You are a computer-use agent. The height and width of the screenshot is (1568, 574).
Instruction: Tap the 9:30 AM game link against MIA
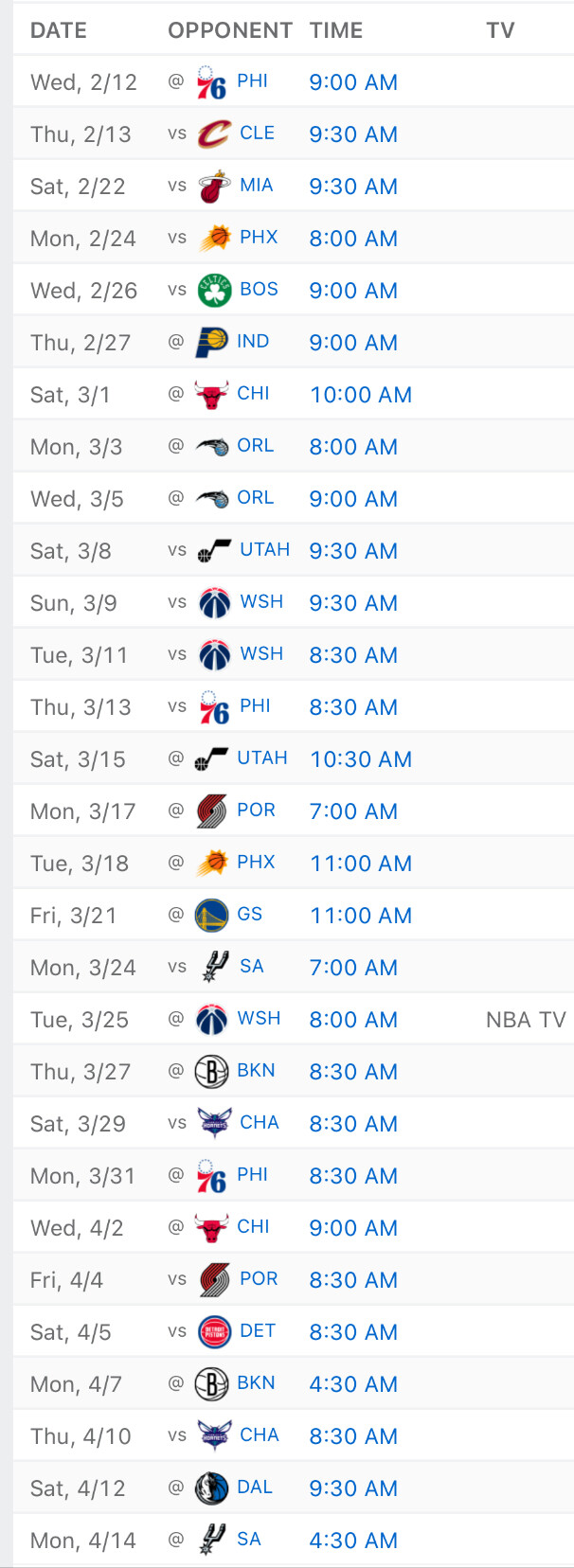pos(353,187)
